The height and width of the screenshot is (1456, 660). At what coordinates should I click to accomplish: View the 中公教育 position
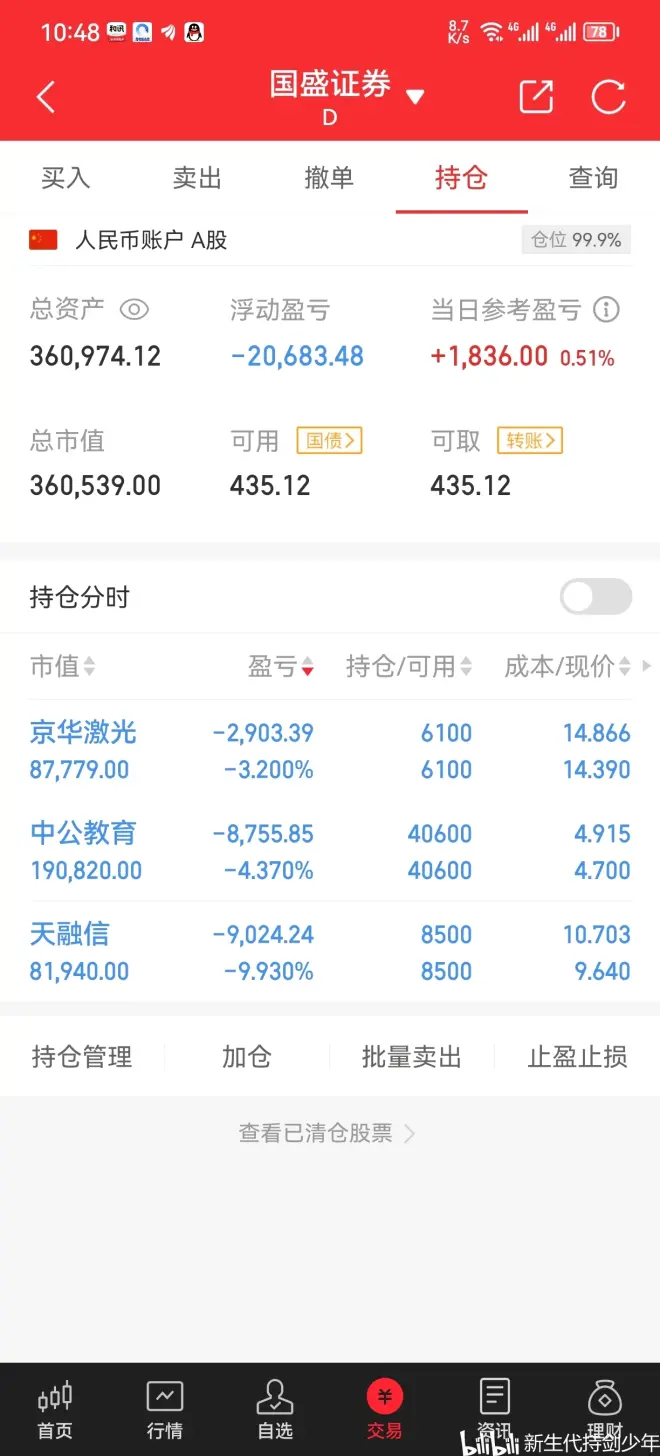click(x=83, y=833)
